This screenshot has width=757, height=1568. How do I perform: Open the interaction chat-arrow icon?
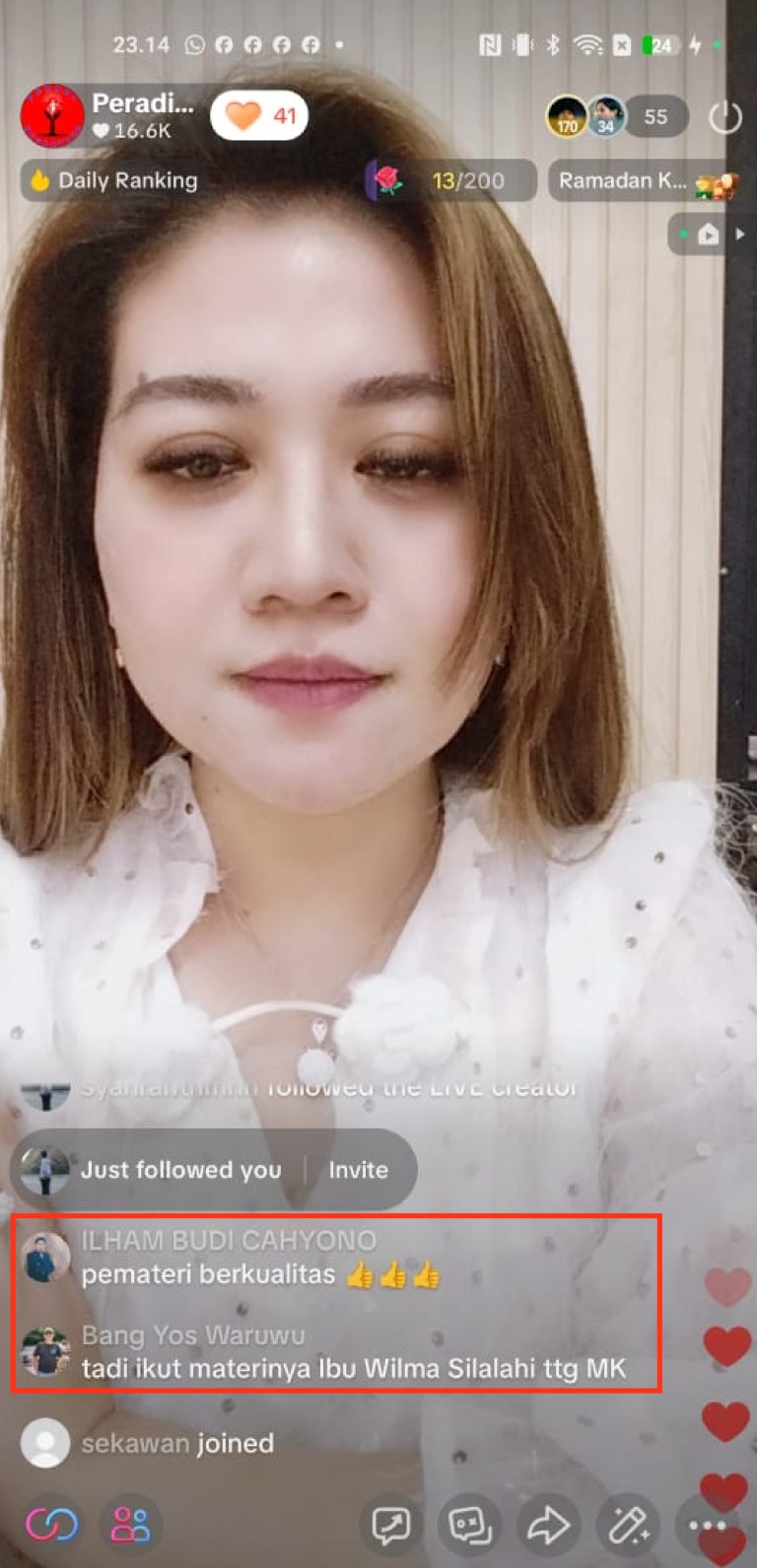(x=391, y=1525)
